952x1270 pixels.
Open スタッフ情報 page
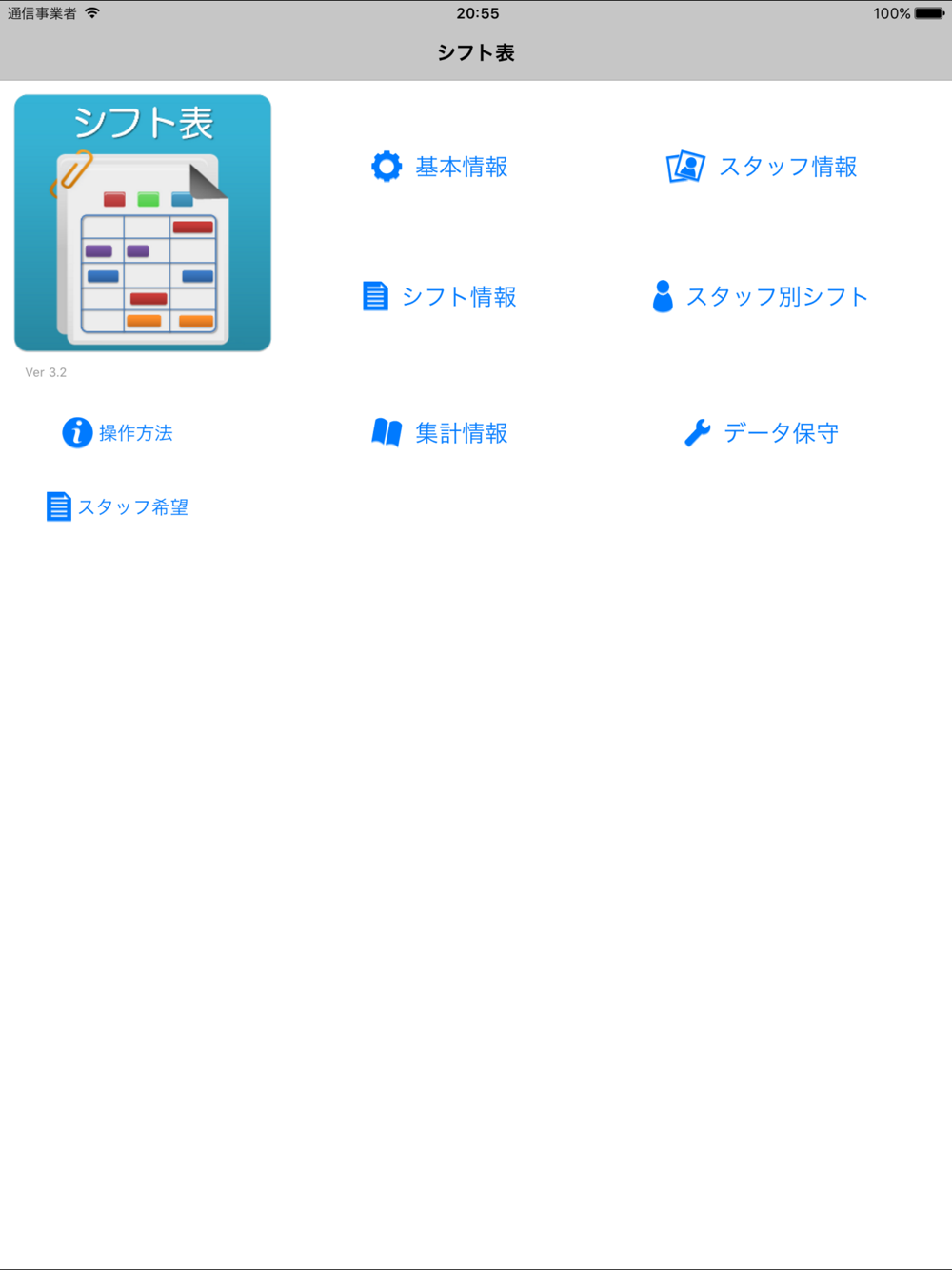(762, 167)
